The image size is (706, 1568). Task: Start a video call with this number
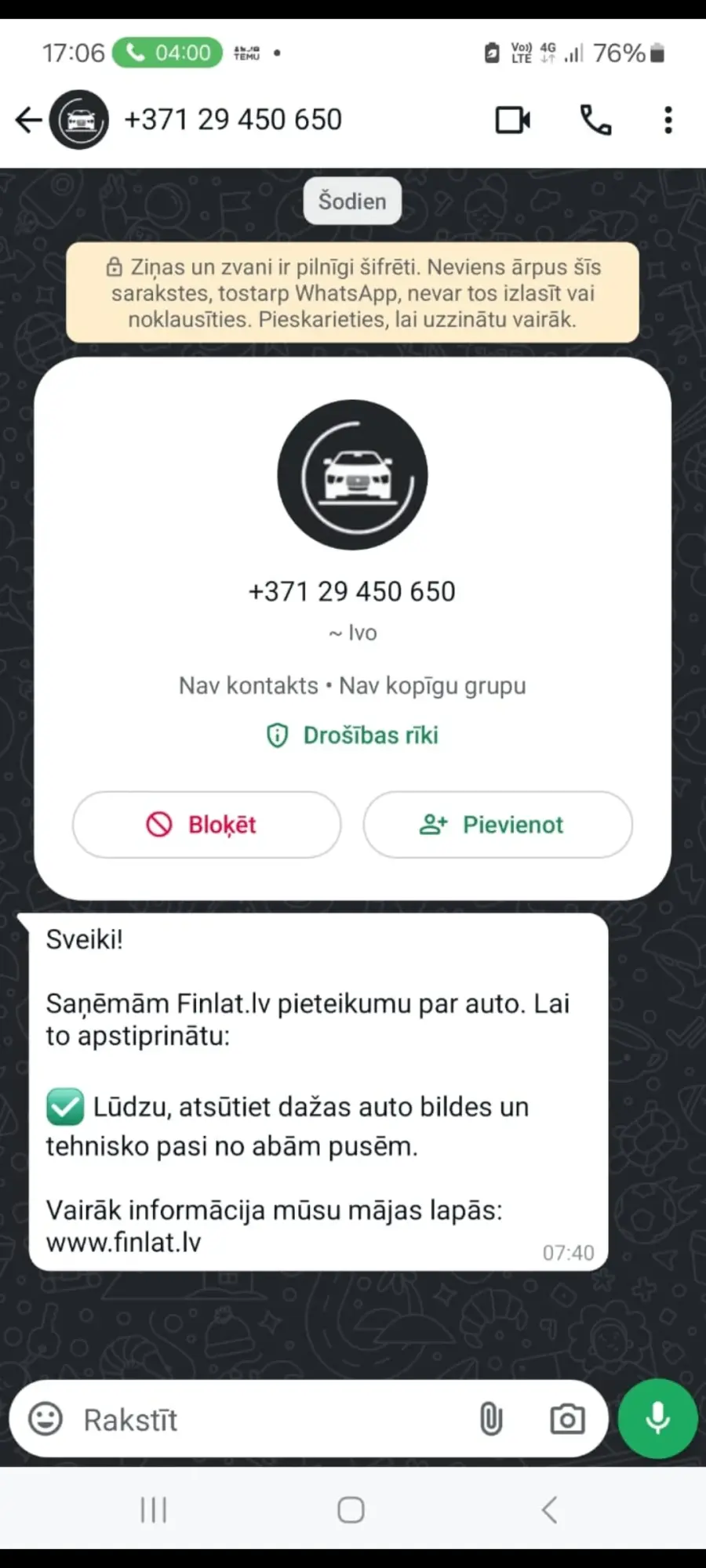[x=513, y=120]
